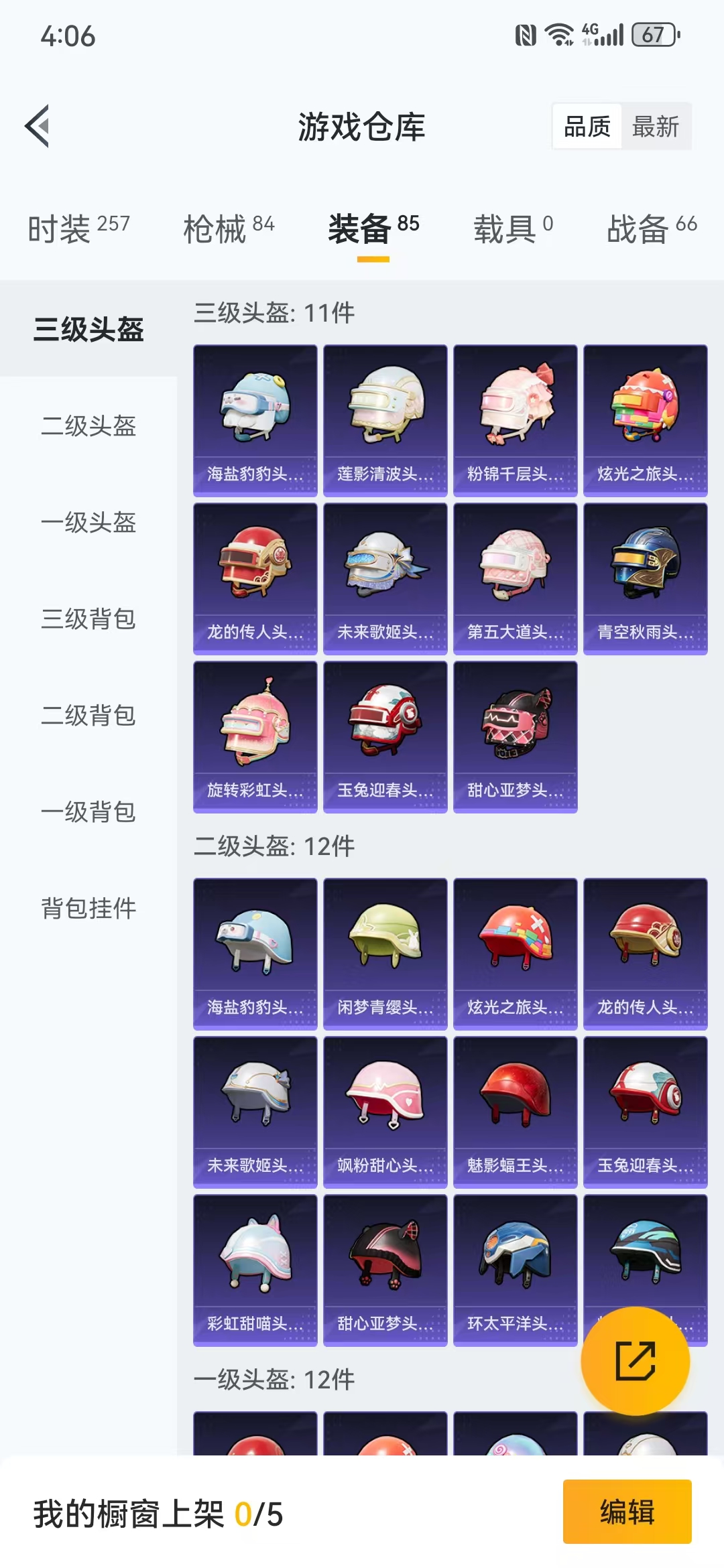View the 青空秋雨 helmet item
Viewport: 724px width, 1568px height.
[645, 578]
